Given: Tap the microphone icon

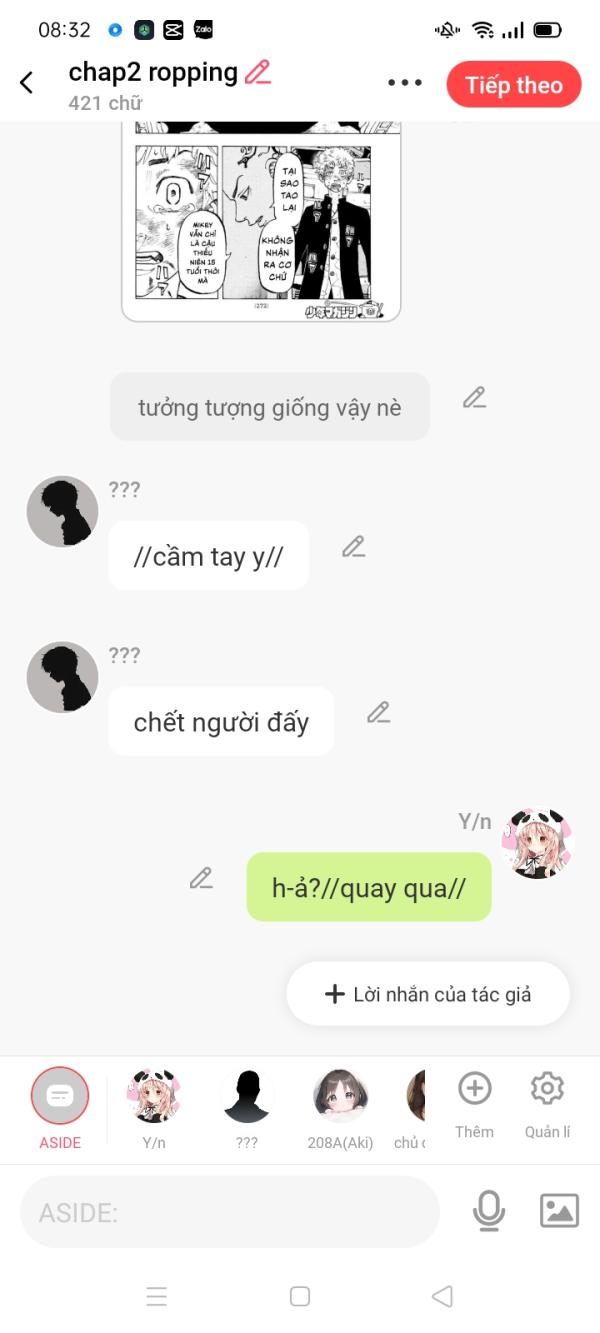Looking at the screenshot, I should tap(489, 1211).
